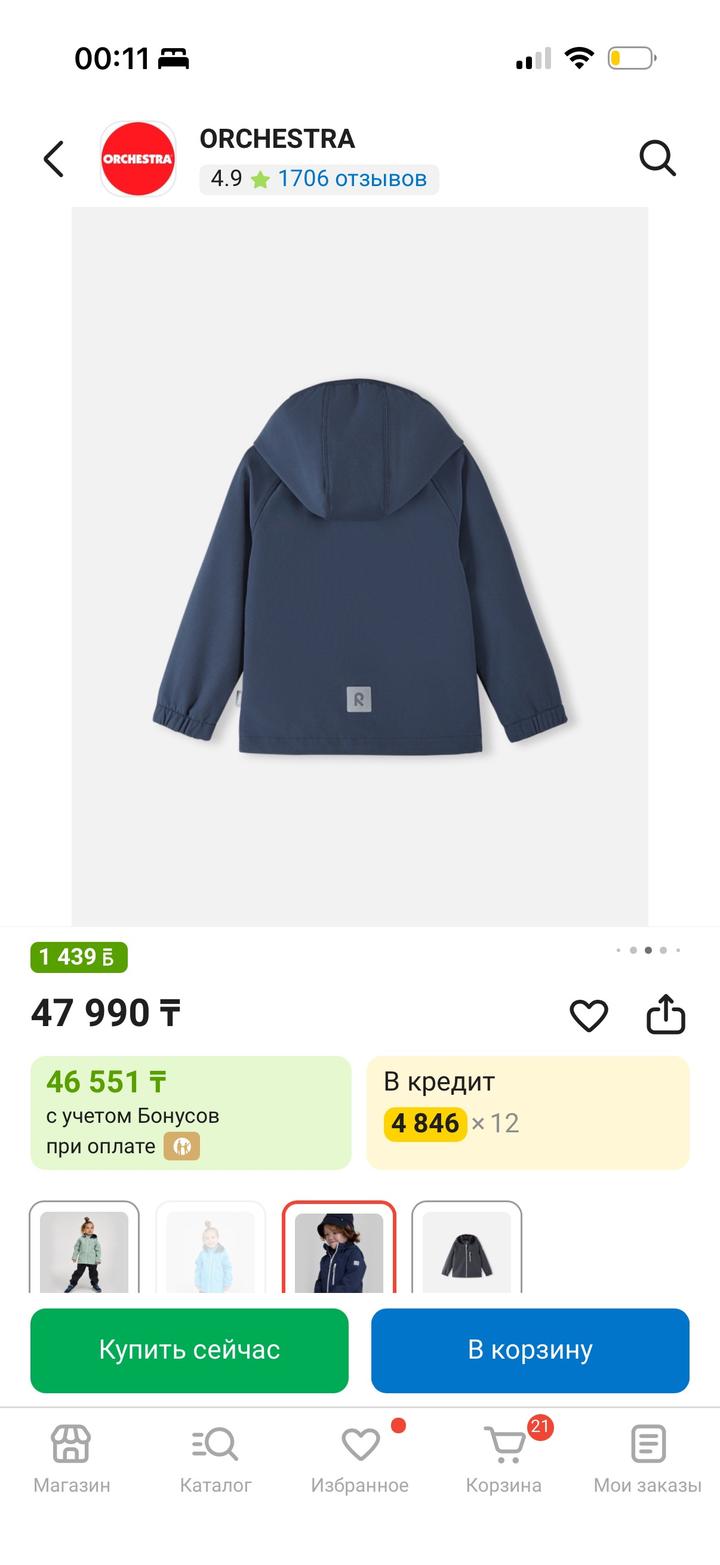Open the 1706 отзывов reviews link
Screen dimensions: 720x1565
[x=351, y=179]
